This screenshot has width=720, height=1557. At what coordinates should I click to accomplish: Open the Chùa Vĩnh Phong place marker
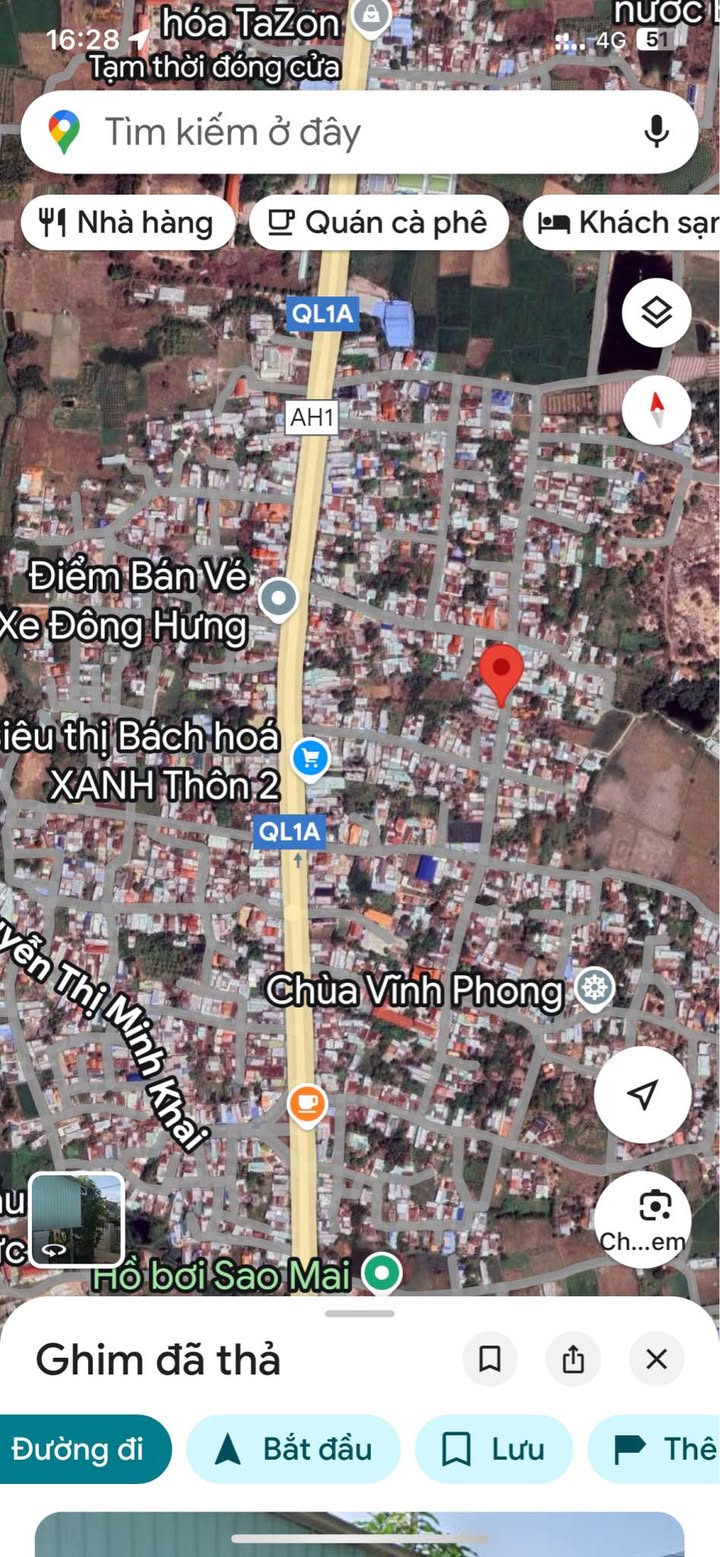(x=595, y=989)
